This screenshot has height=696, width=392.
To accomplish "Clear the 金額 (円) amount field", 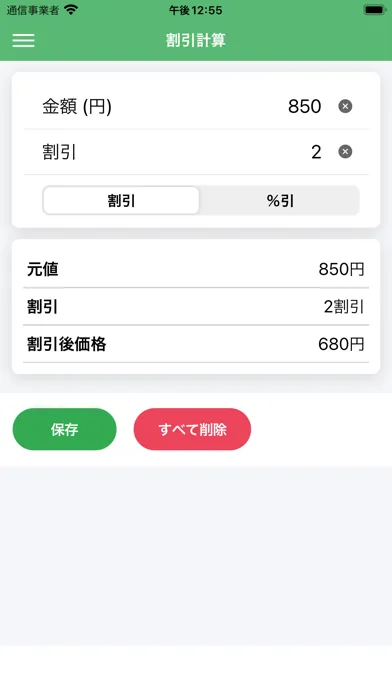I will [x=345, y=107].
